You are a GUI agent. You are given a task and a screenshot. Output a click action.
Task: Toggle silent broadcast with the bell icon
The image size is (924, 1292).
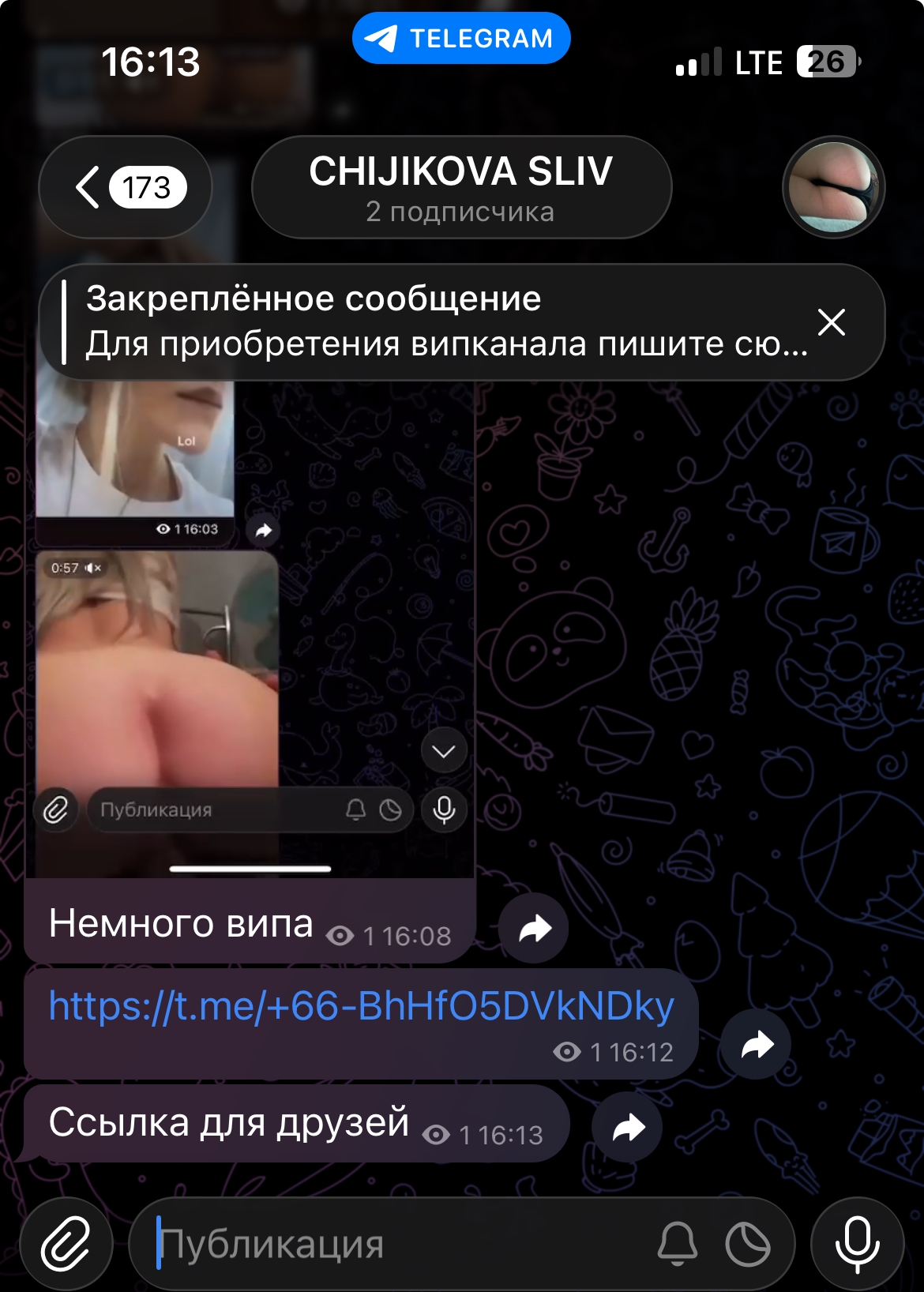point(678,1245)
